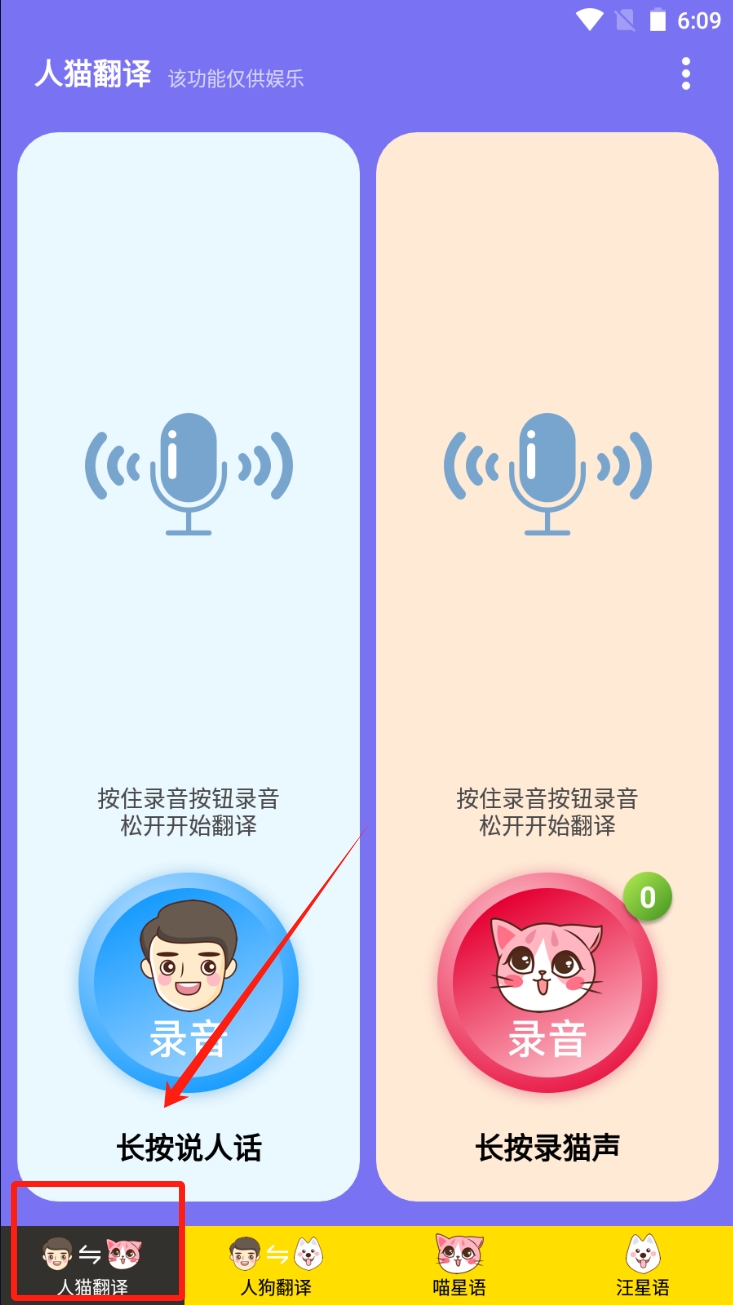Open the three-dot overflow menu

pyautogui.click(x=685, y=74)
